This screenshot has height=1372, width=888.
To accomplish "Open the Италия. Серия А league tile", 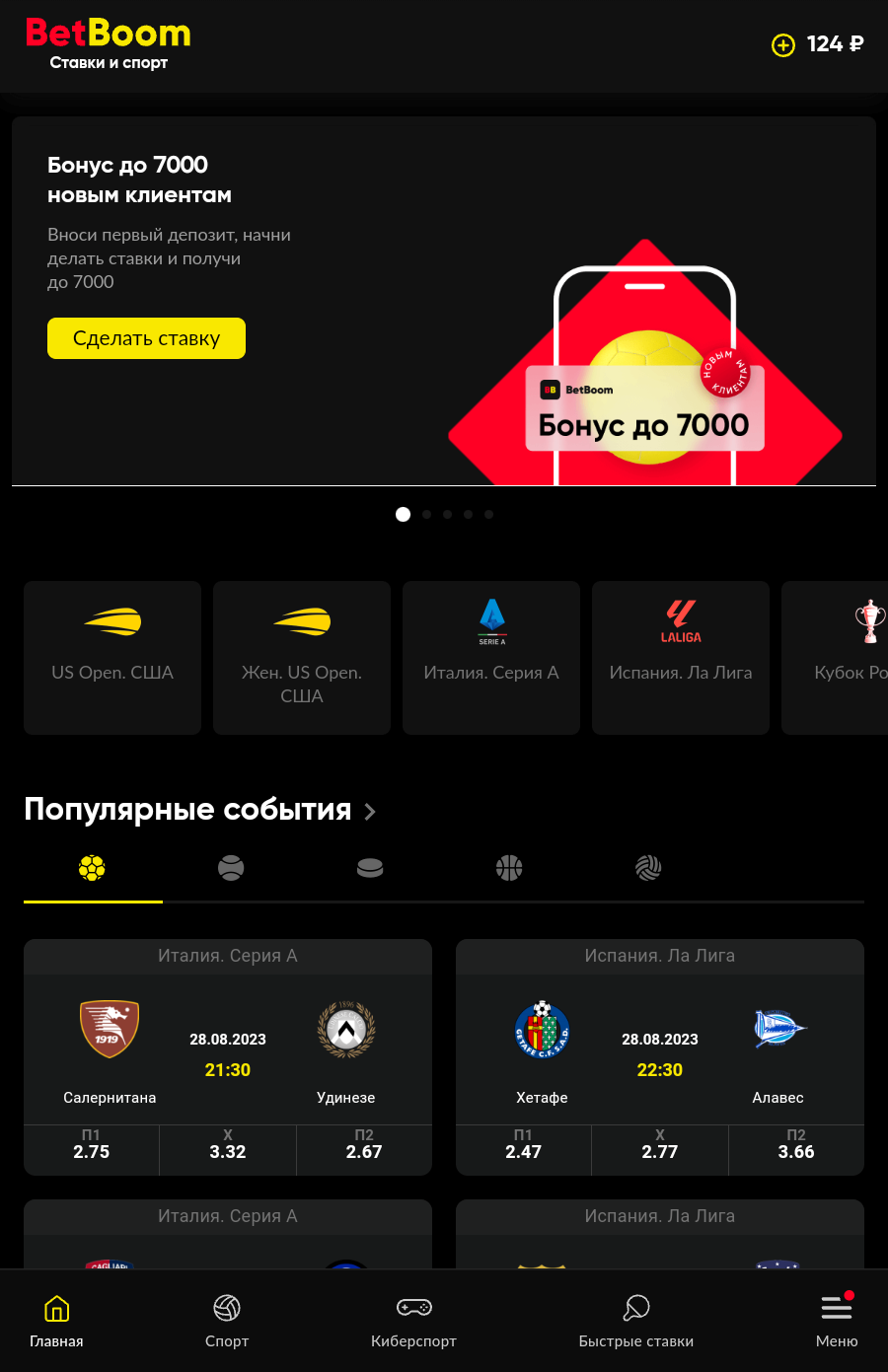I will [x=491, y=657].
